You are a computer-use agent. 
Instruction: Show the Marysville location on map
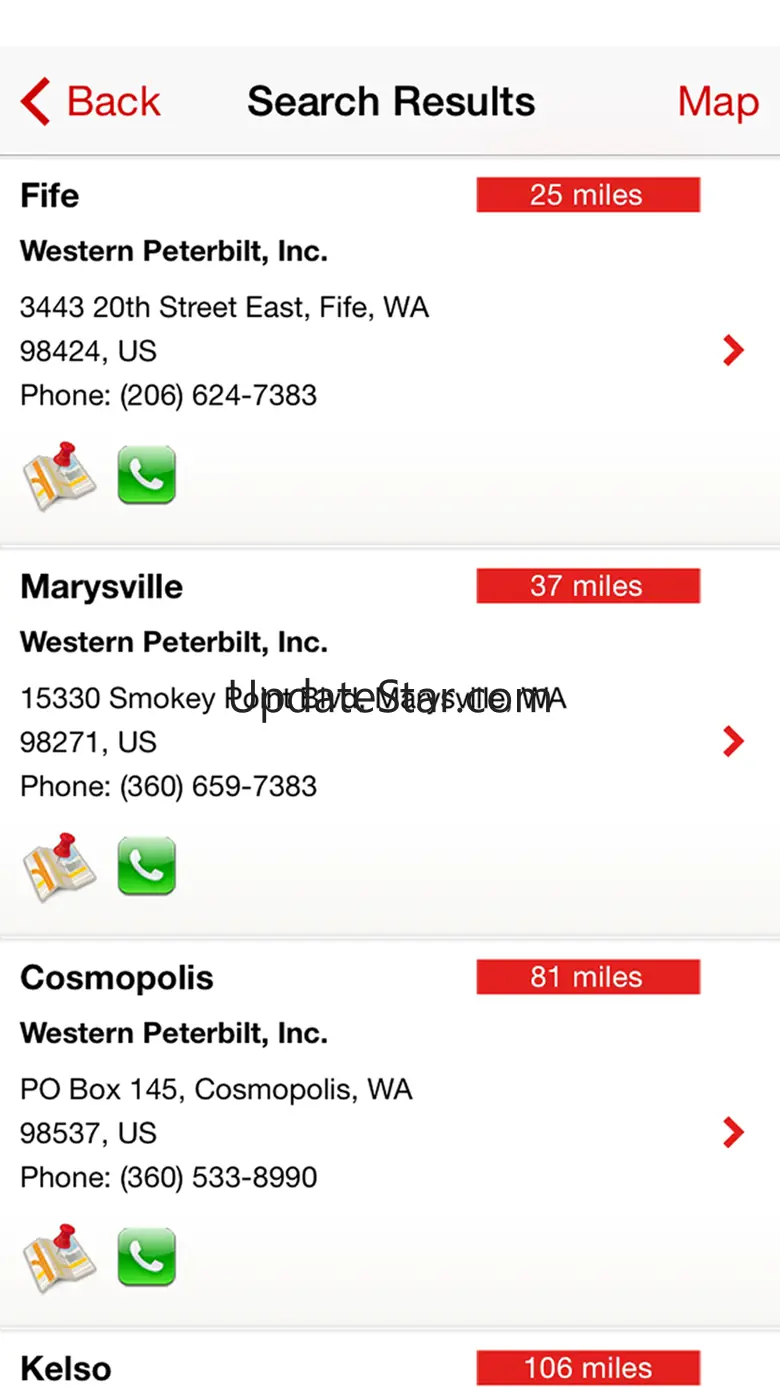pyautogui.click(x=59, y=866)
